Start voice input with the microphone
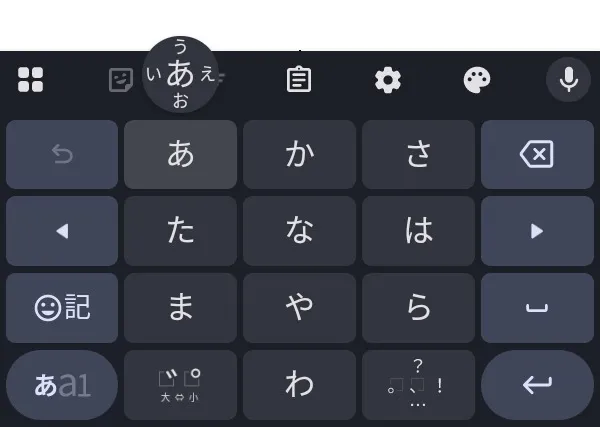This screenshot has width=600, height=427. pyautogui.click(x=568, y=80)
